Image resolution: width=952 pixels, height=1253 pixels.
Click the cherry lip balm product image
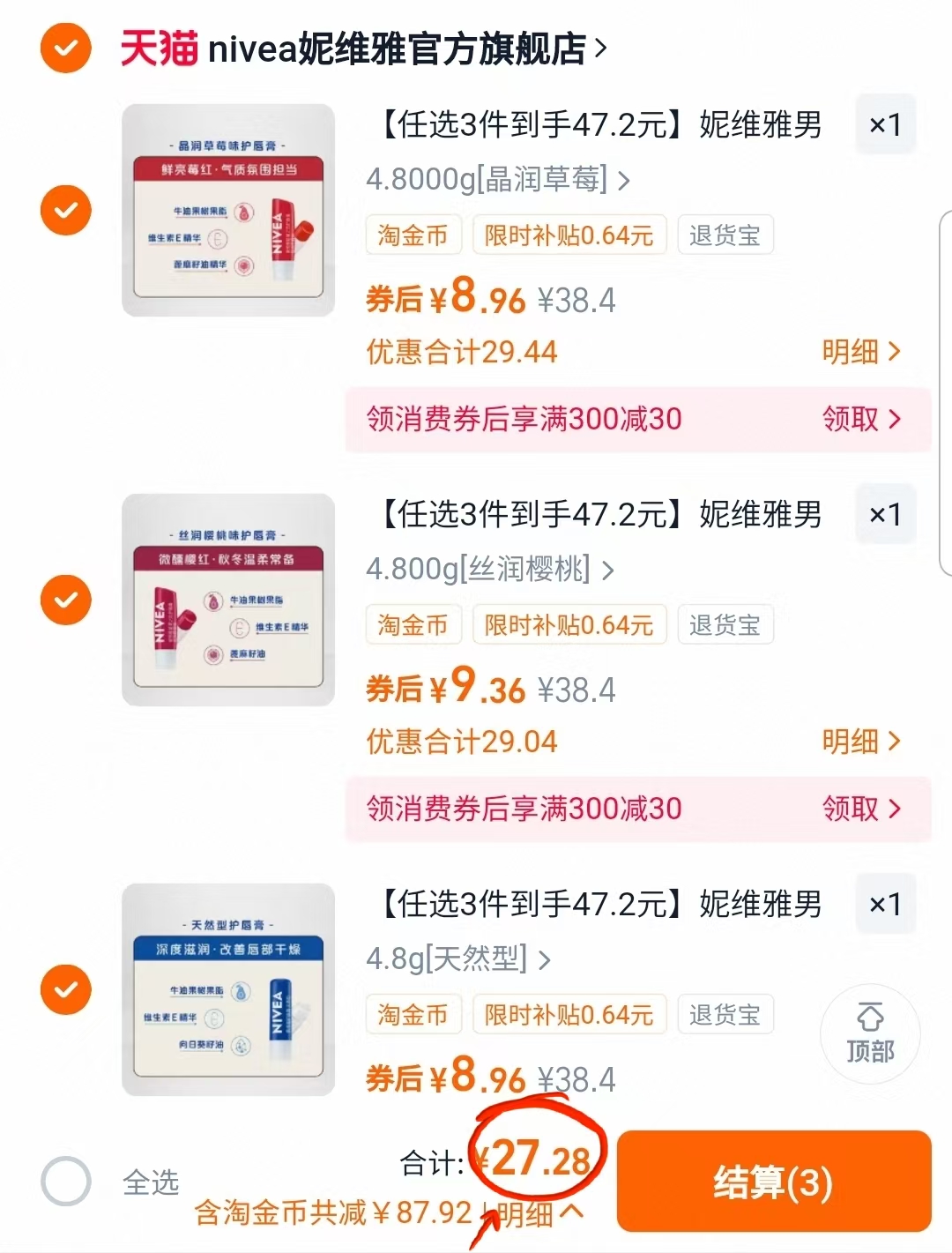(227, 600)
